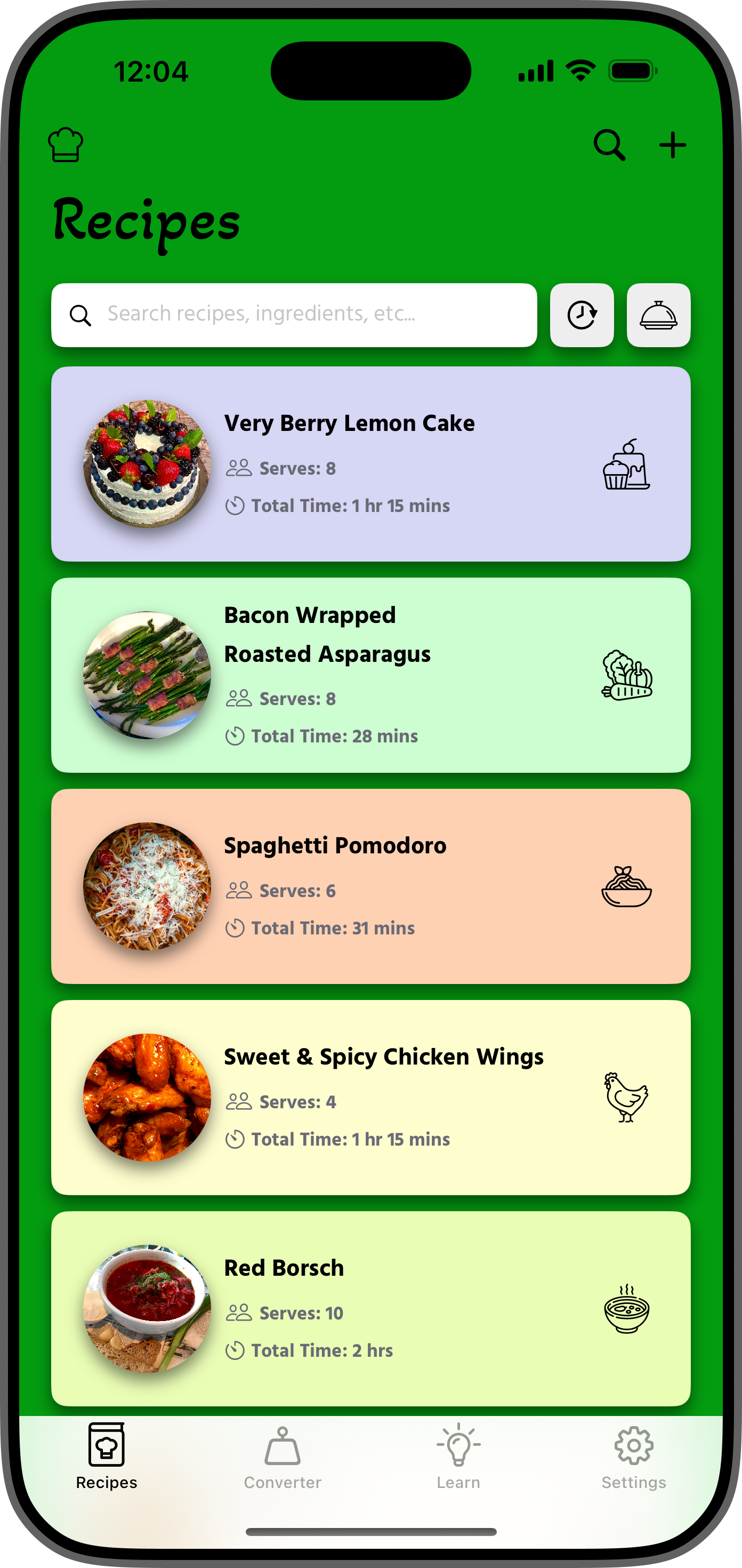
Task: Go to Settings from the bottom bar
Action: point(633,1461)
